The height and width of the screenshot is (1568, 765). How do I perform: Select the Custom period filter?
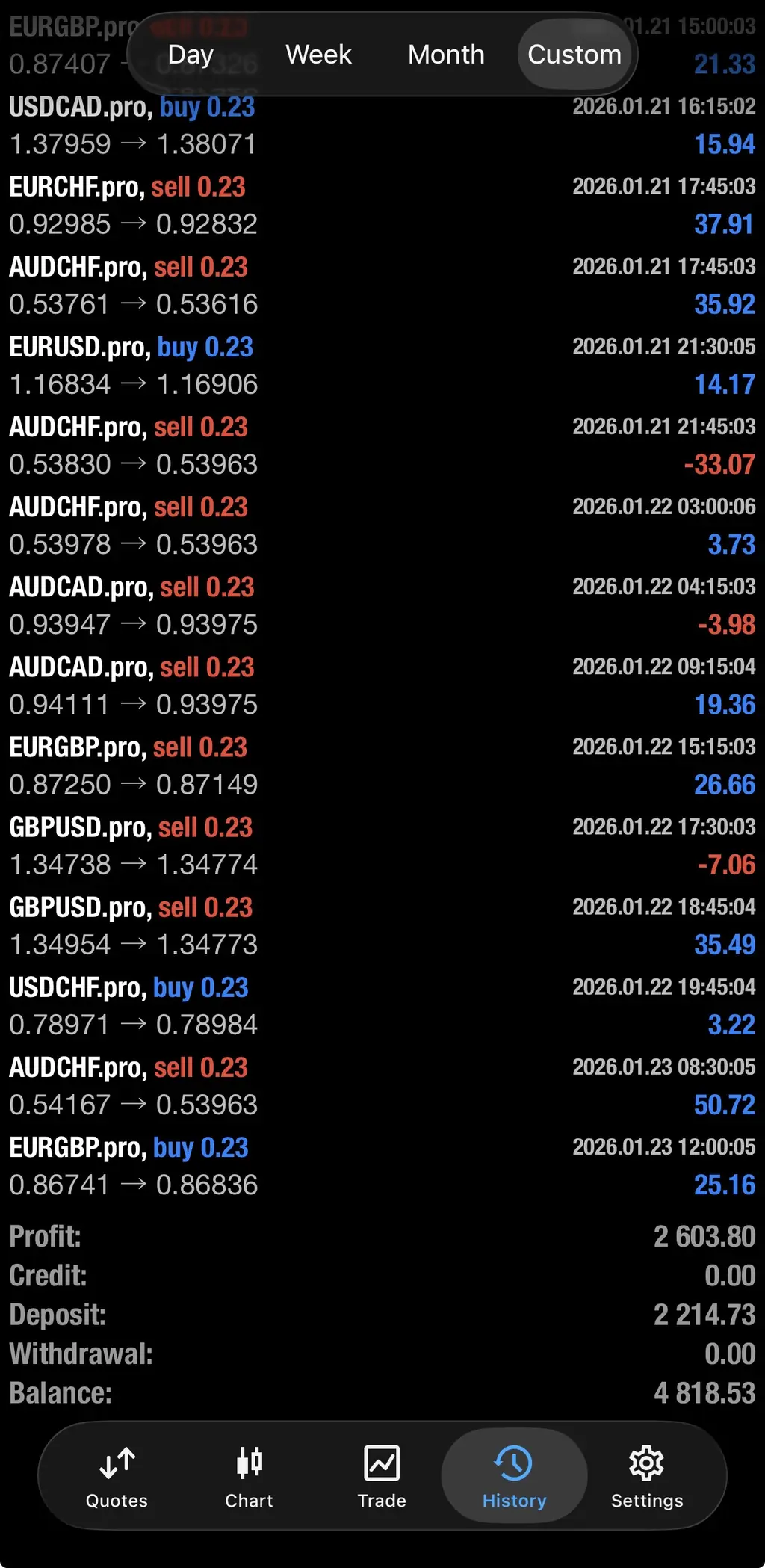click(574, 55)
